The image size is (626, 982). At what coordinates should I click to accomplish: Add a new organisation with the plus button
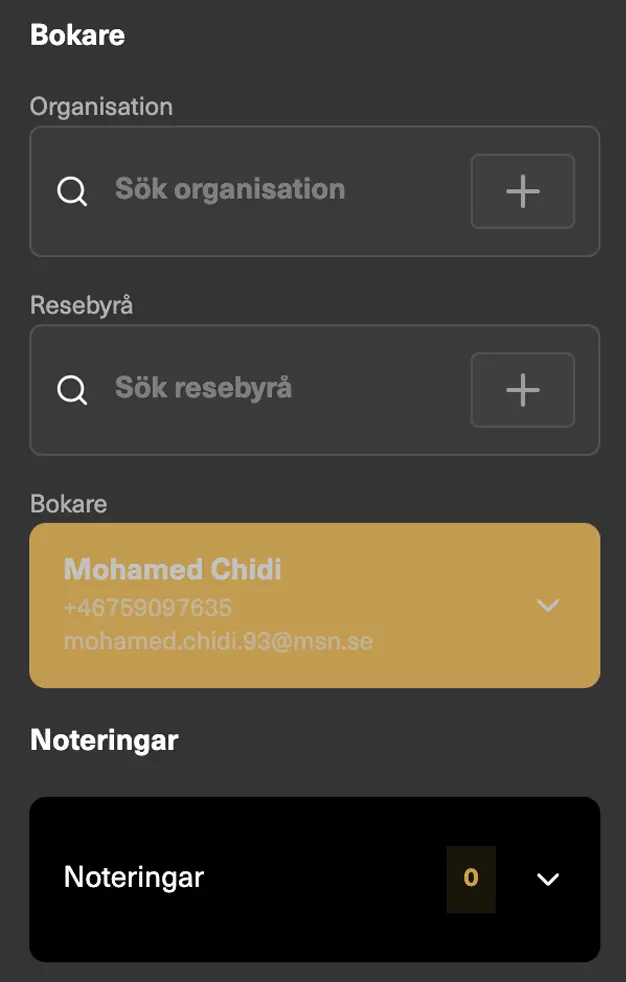(x=523, y=191)
